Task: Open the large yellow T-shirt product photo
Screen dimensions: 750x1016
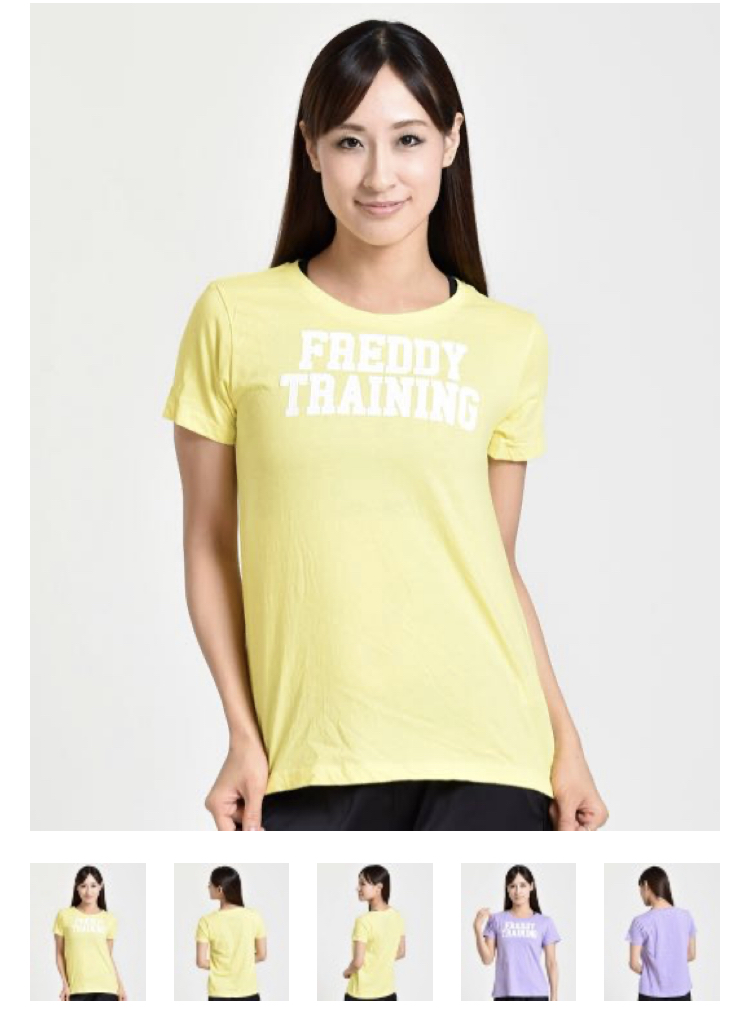Action: pos(374,416)
